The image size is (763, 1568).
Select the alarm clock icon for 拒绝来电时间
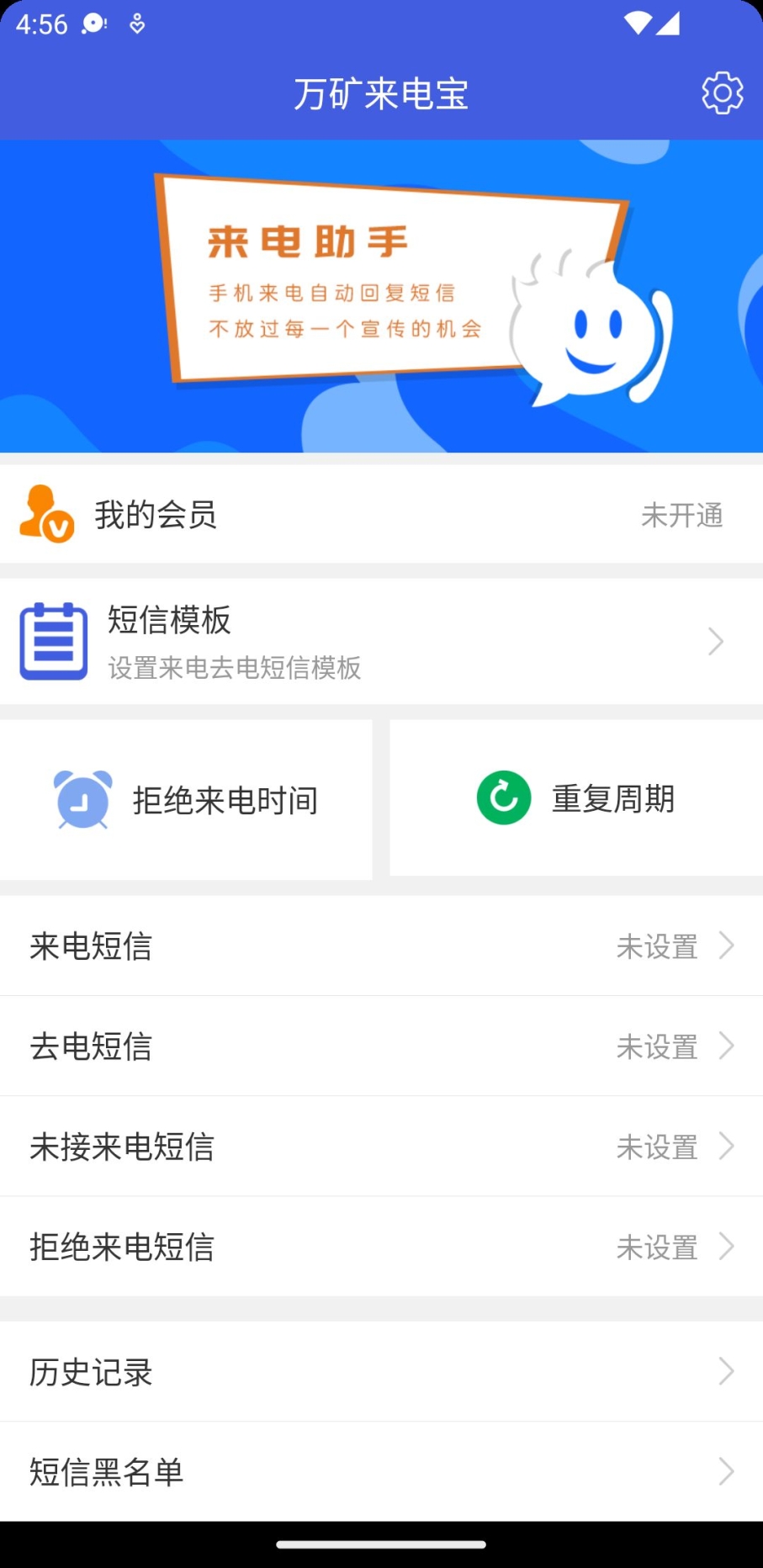[82, 799]
